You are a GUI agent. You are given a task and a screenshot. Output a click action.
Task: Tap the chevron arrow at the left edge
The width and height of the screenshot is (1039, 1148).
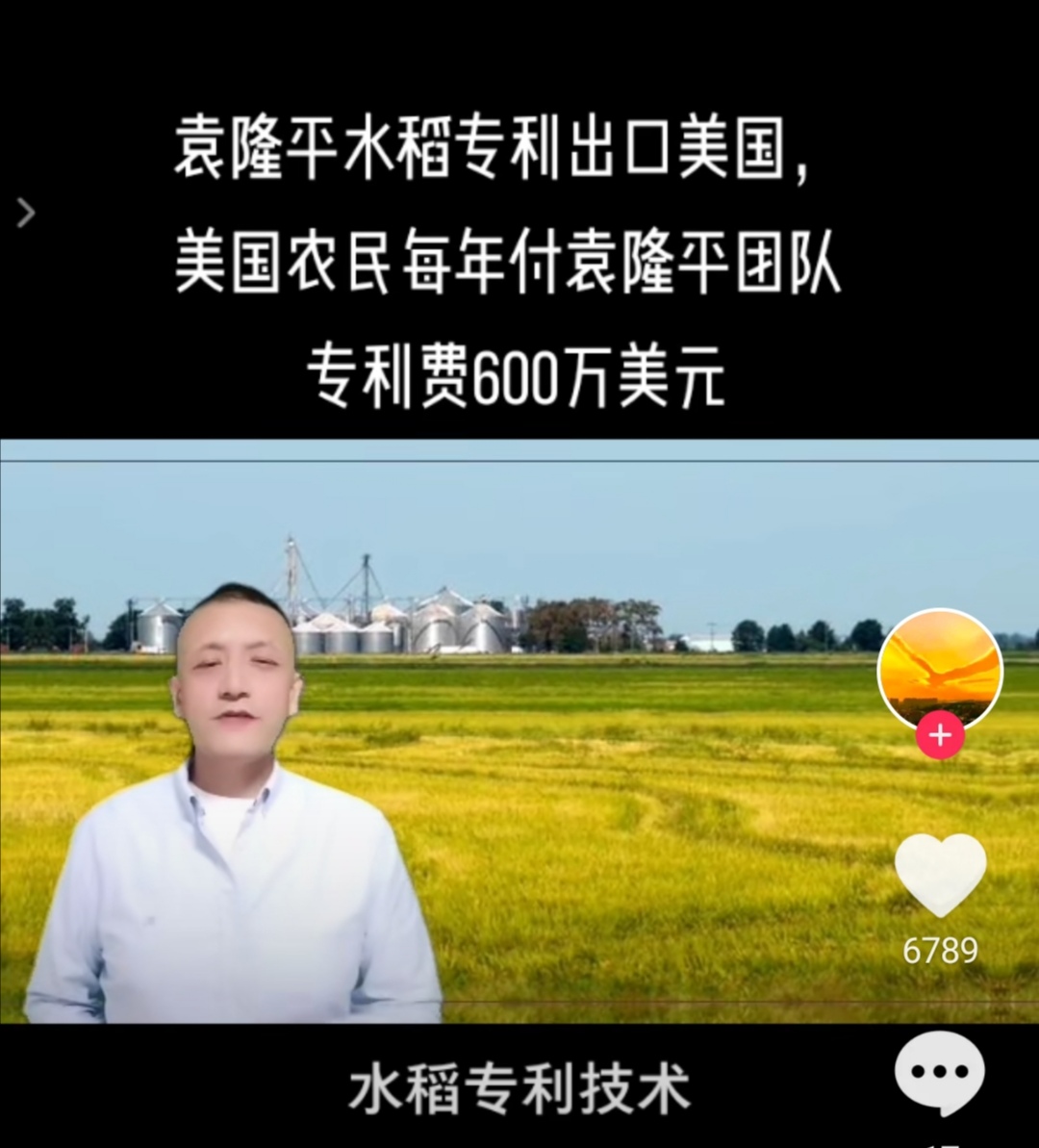pyautogui.click(x=26, y=213)
